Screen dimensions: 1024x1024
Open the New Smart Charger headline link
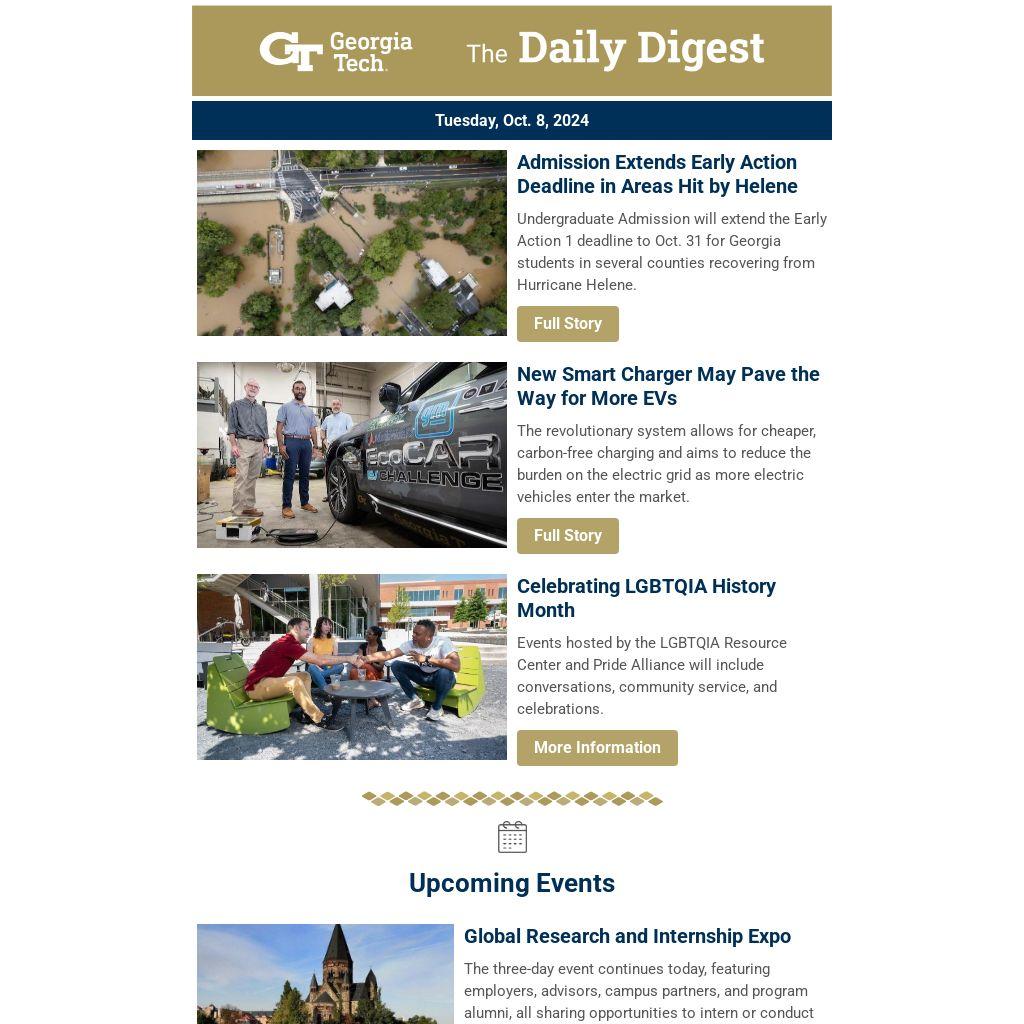point(668,386)
